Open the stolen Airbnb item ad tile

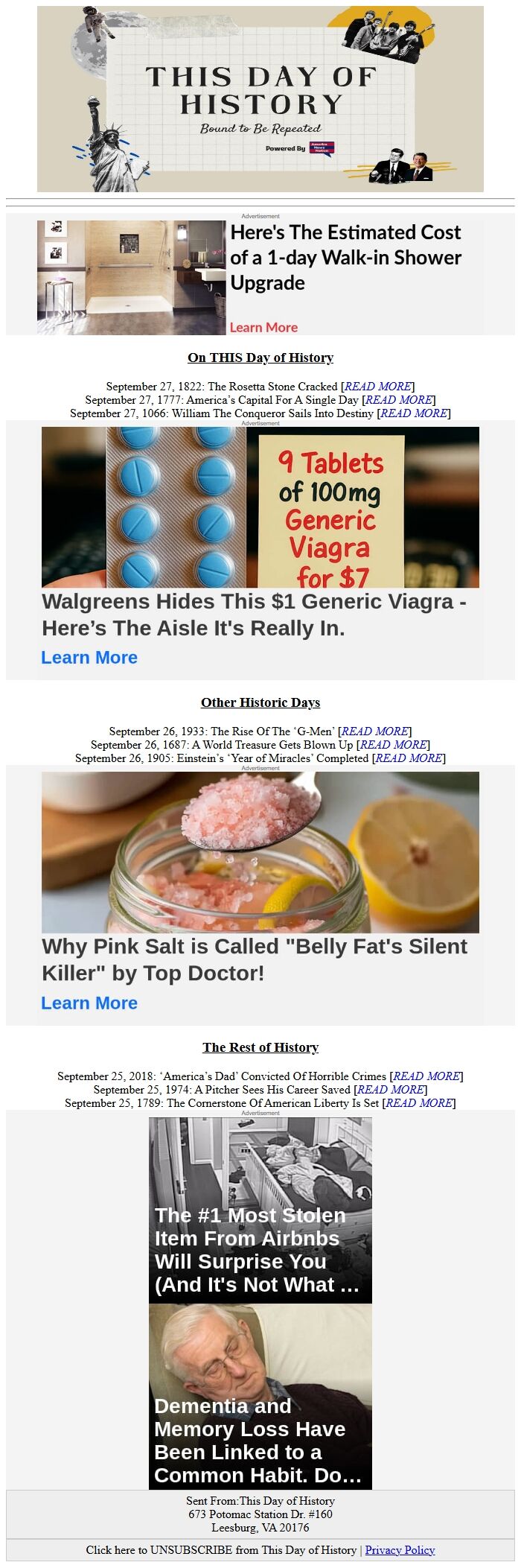260,1210
